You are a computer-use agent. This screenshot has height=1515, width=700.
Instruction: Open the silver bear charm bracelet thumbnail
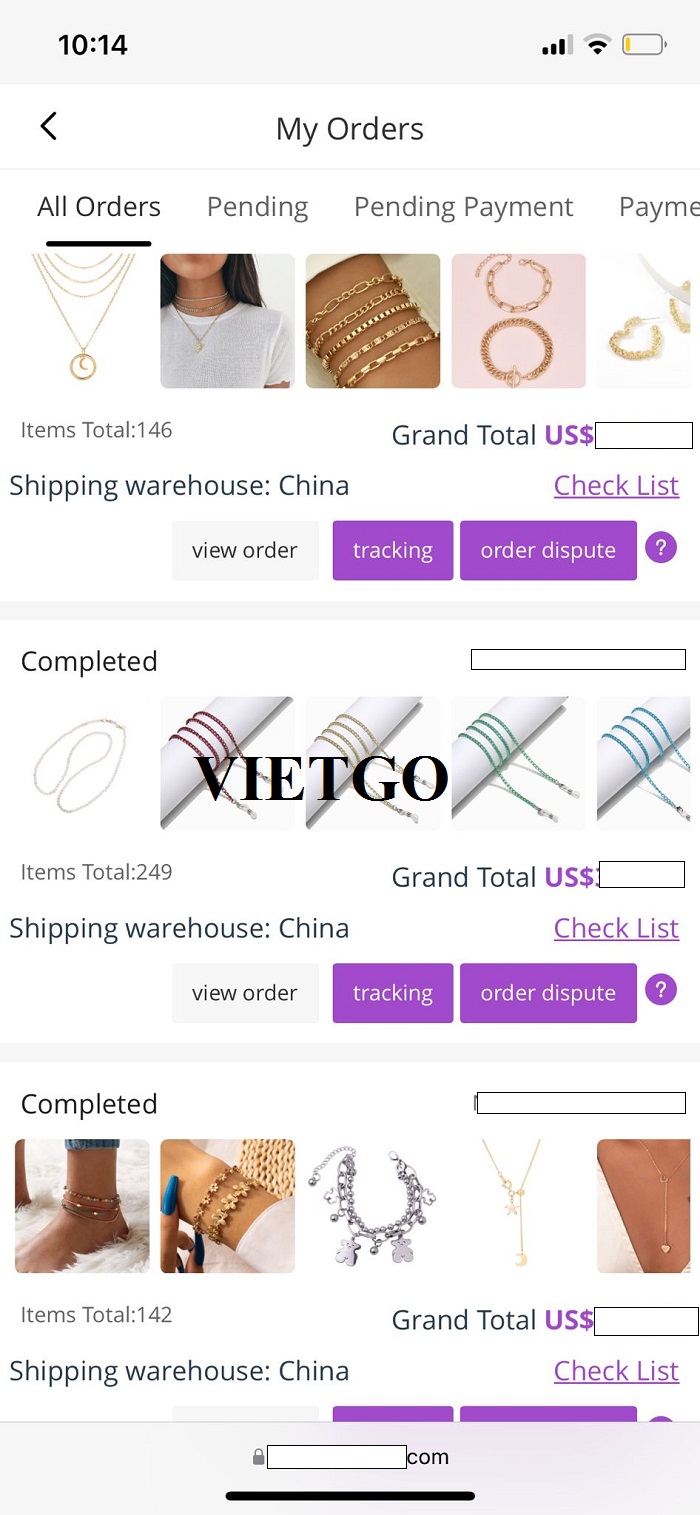click(x=373, y=1205)
